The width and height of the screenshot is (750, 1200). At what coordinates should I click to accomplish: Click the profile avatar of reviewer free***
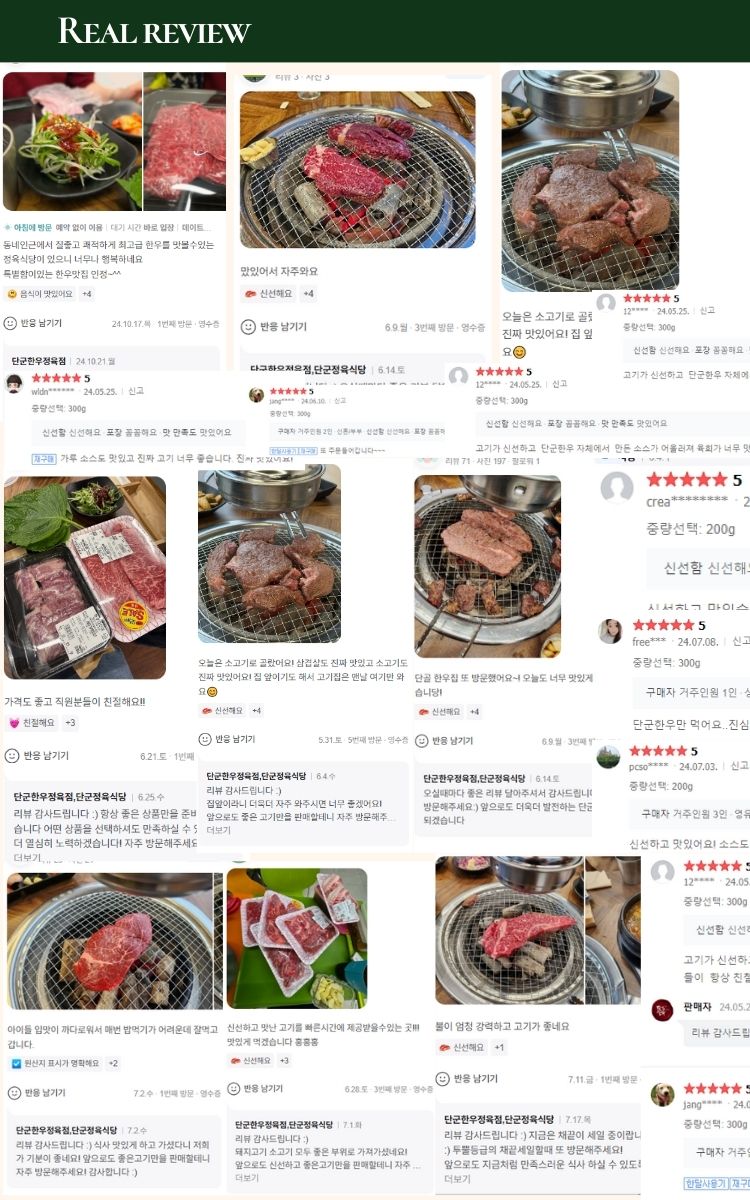click(612, 630)
